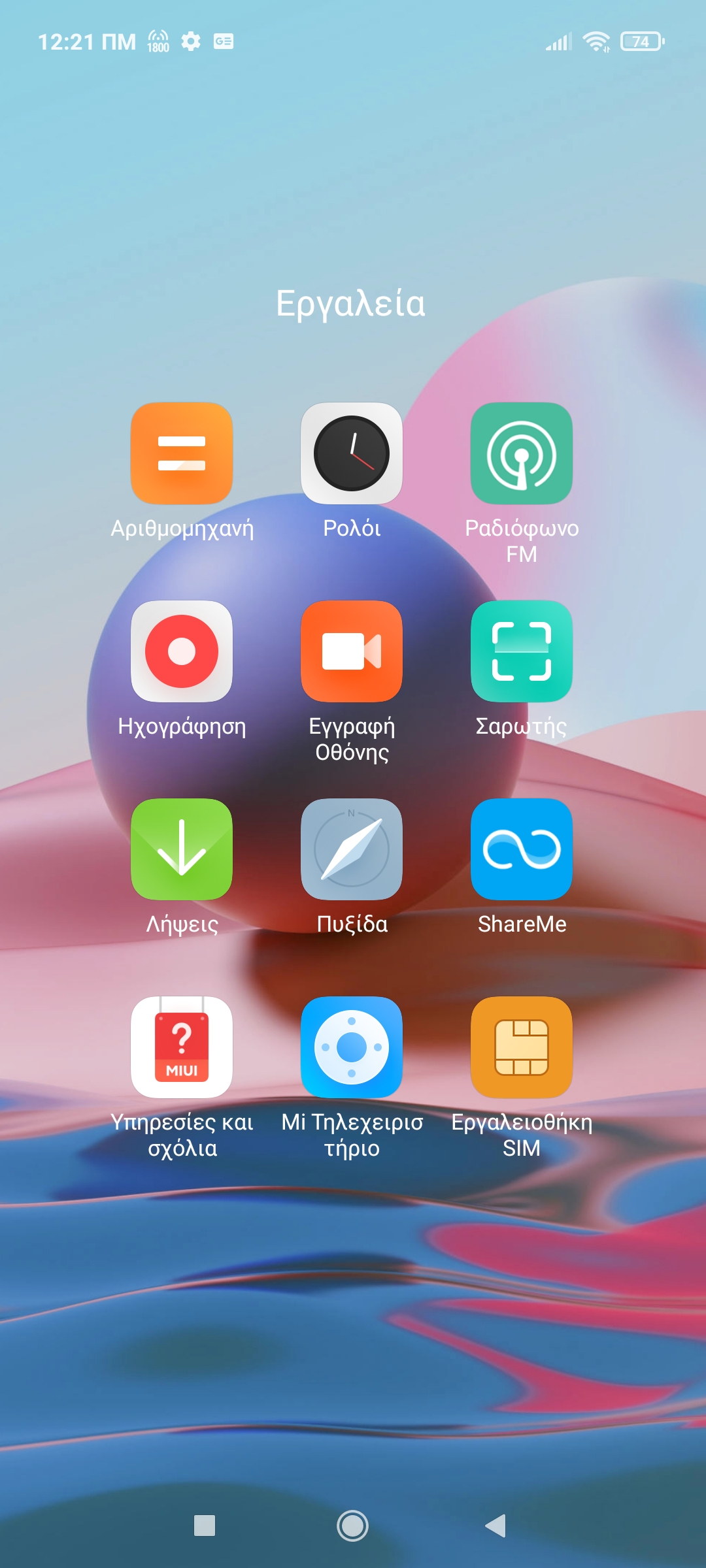Go back with the navigation arrow
This screenshot has width=706, height=1568.
[x=496, y=1526]
